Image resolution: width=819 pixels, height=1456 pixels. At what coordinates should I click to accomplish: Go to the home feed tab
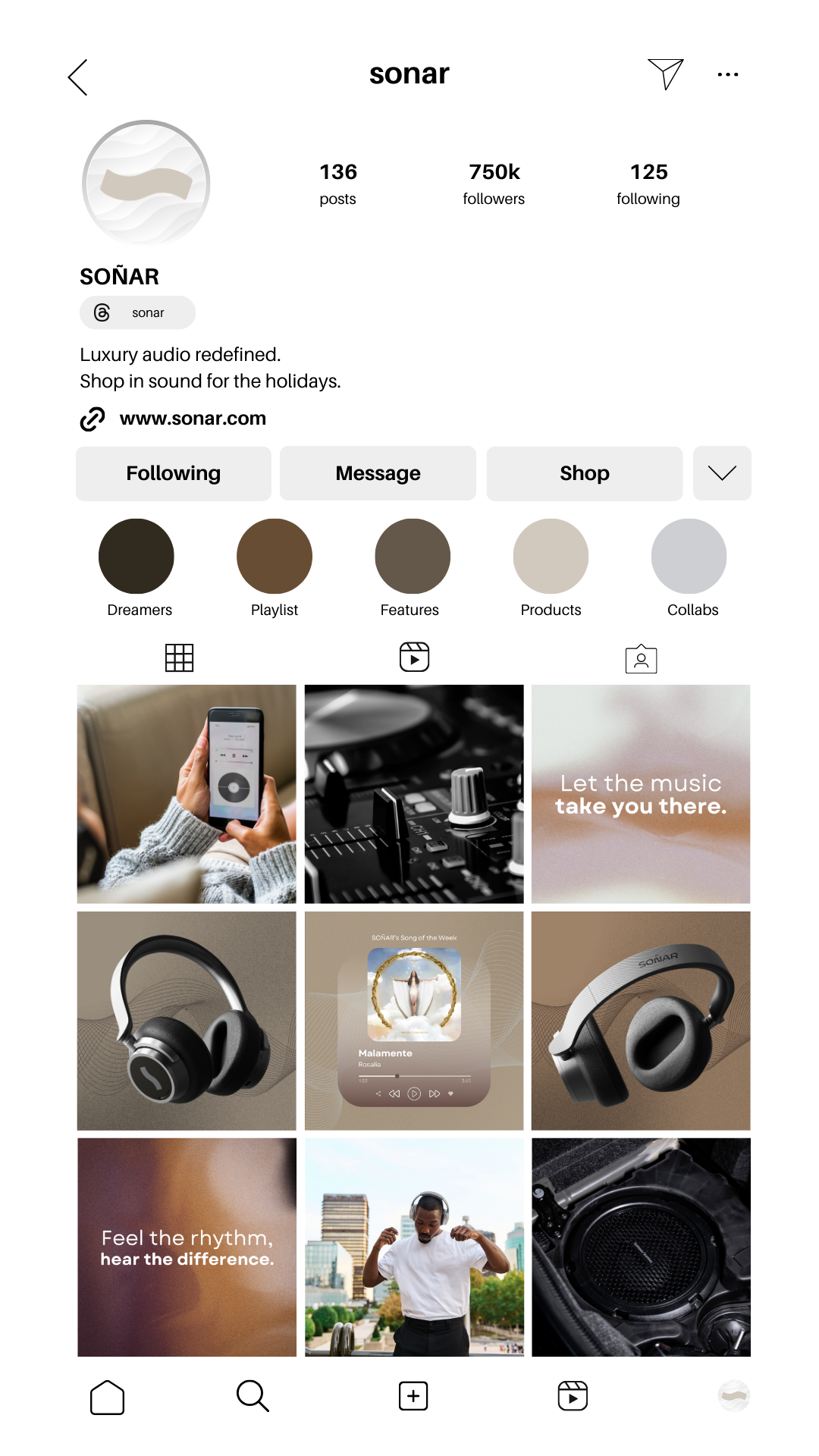pos(107,1397)
